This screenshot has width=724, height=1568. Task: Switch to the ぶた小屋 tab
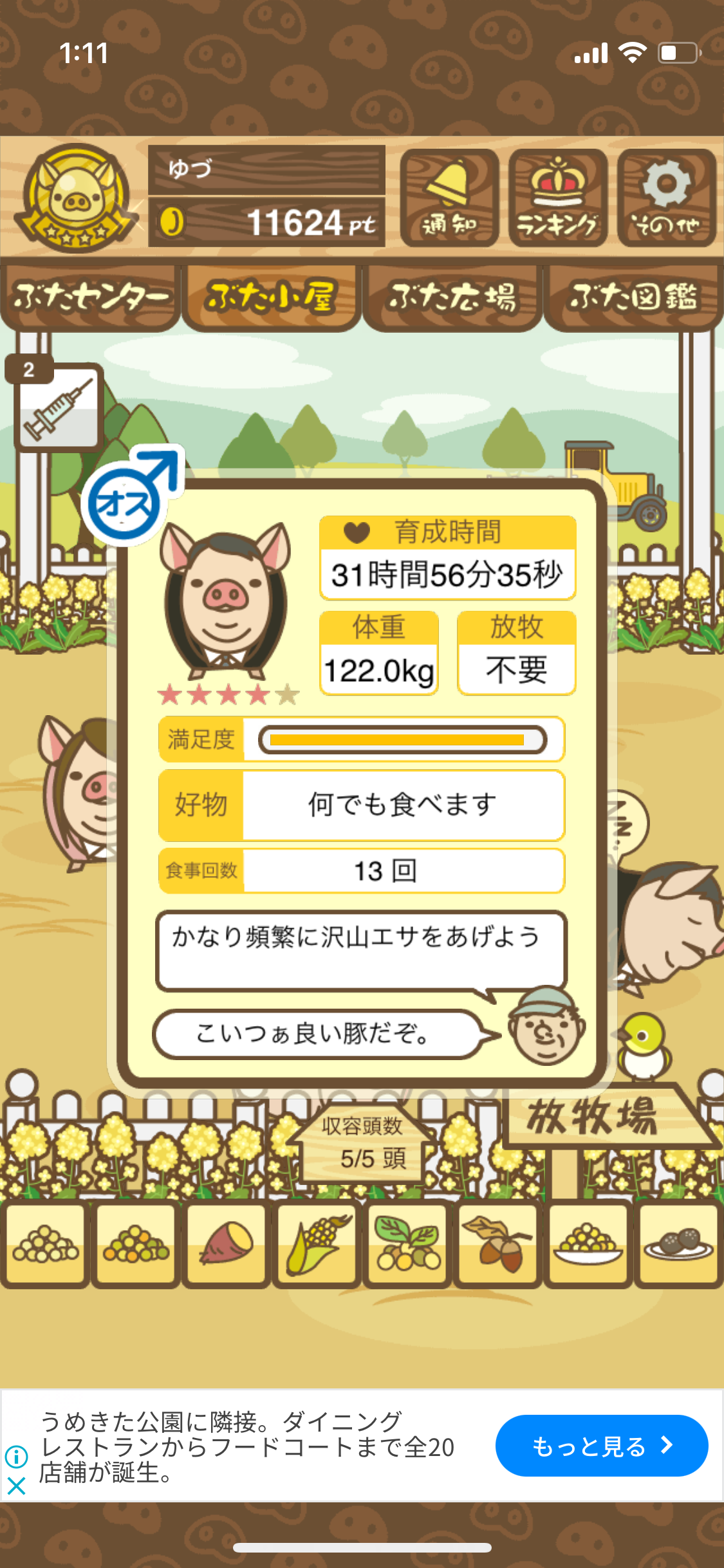[271, 297]
